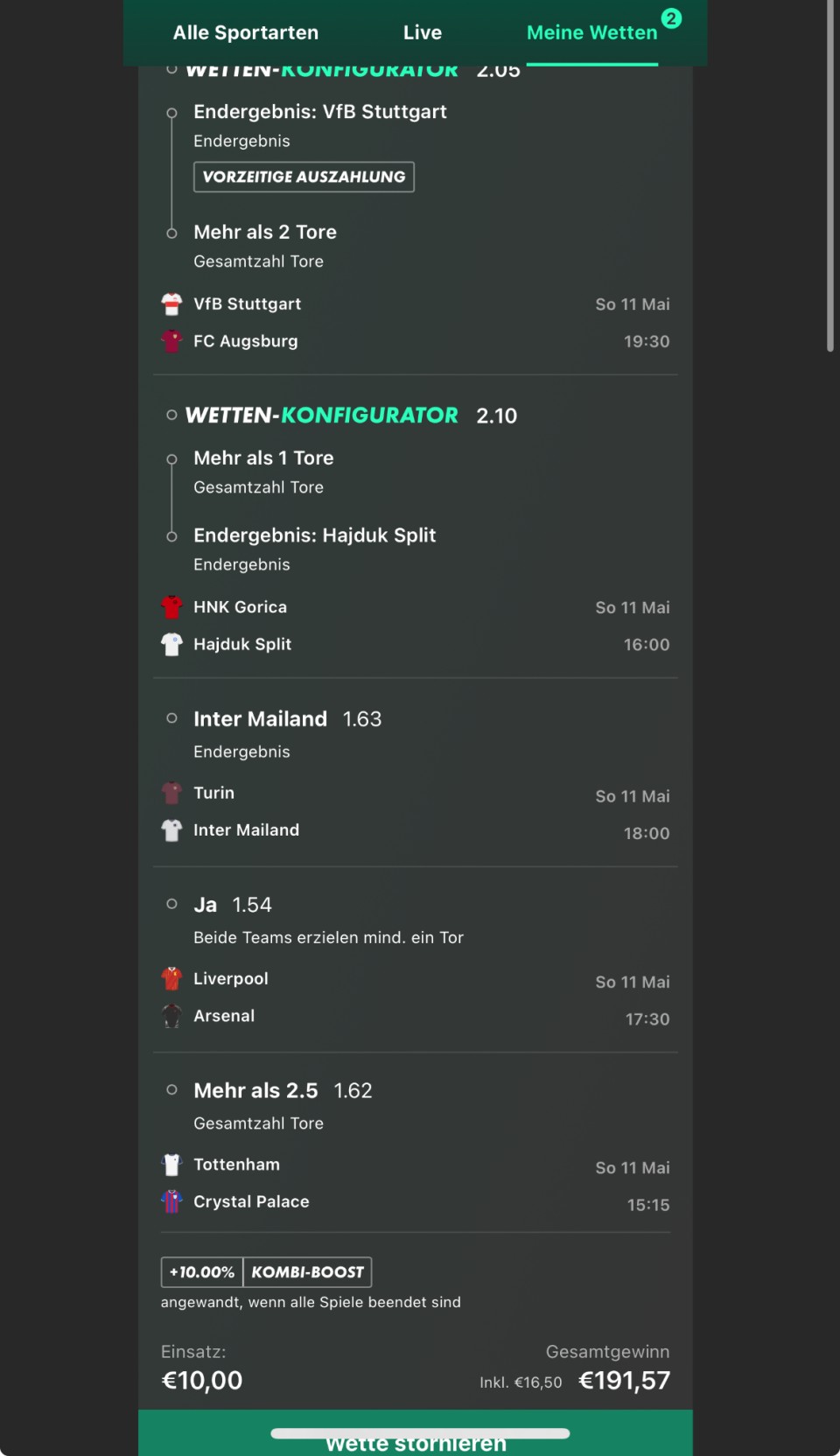840x1456 pixels.
Task: Open the Live tab
Action: click(423, 32)
